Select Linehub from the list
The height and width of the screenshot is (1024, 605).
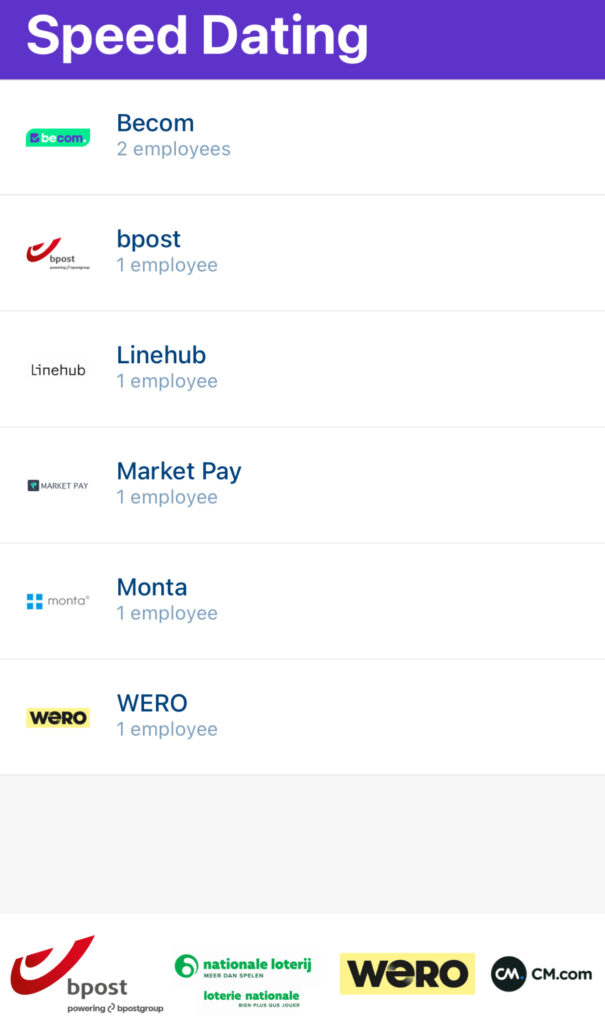click(302, 369)
